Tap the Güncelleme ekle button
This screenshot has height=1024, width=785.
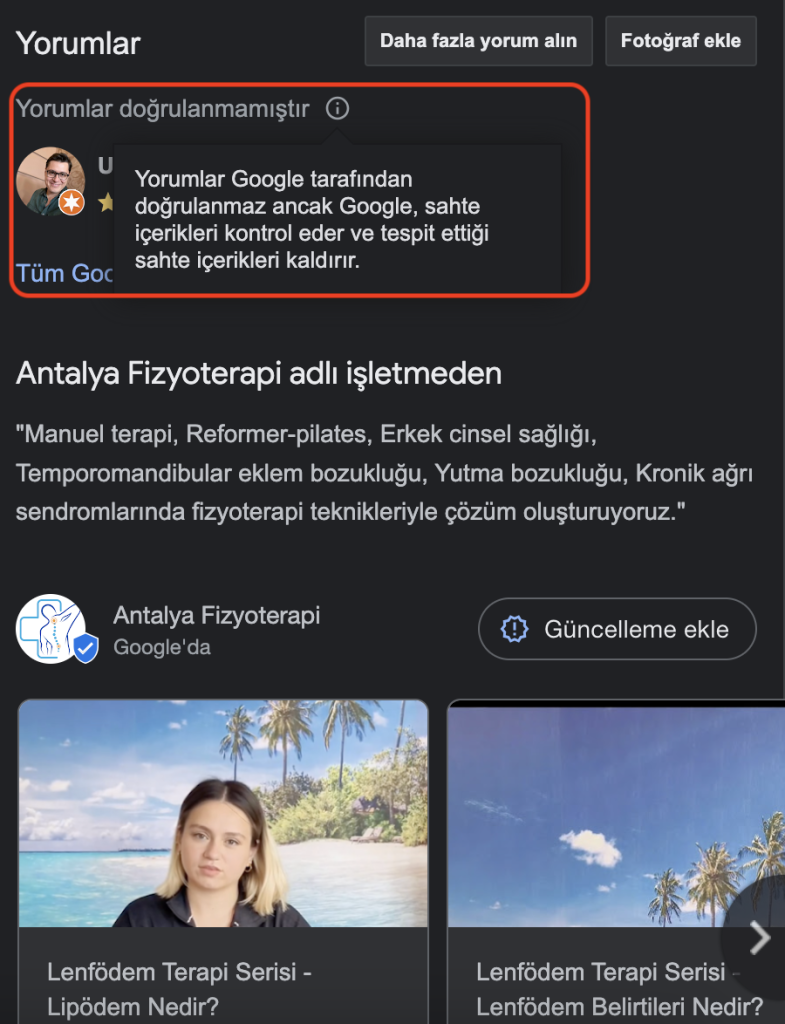pos(617,629)
